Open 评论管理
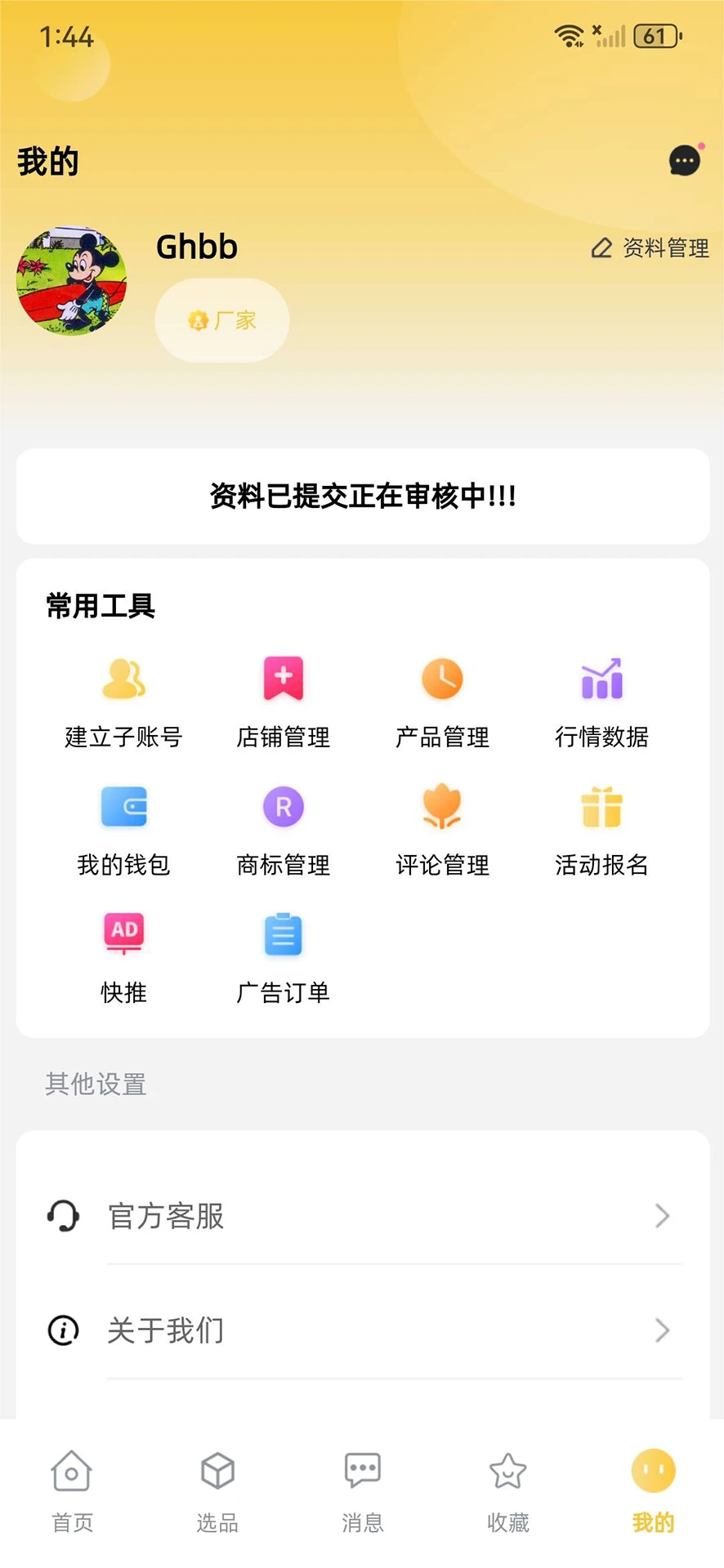724x1568 pixels. click(442, 830)
